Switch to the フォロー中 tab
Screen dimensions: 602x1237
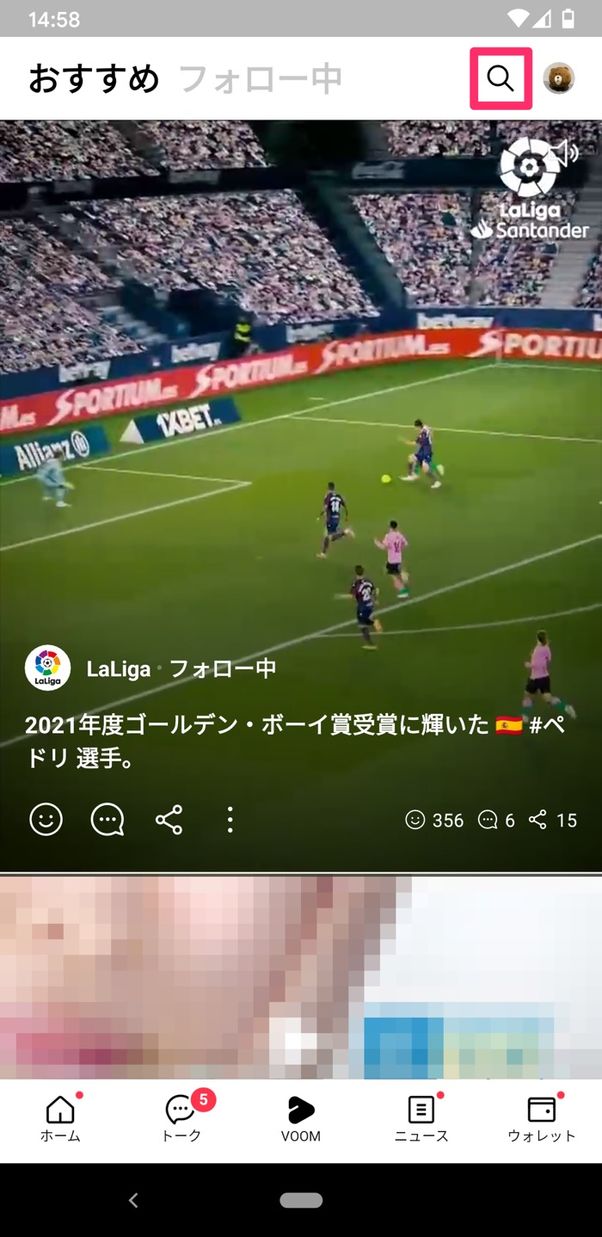click(x=260, y=79)
